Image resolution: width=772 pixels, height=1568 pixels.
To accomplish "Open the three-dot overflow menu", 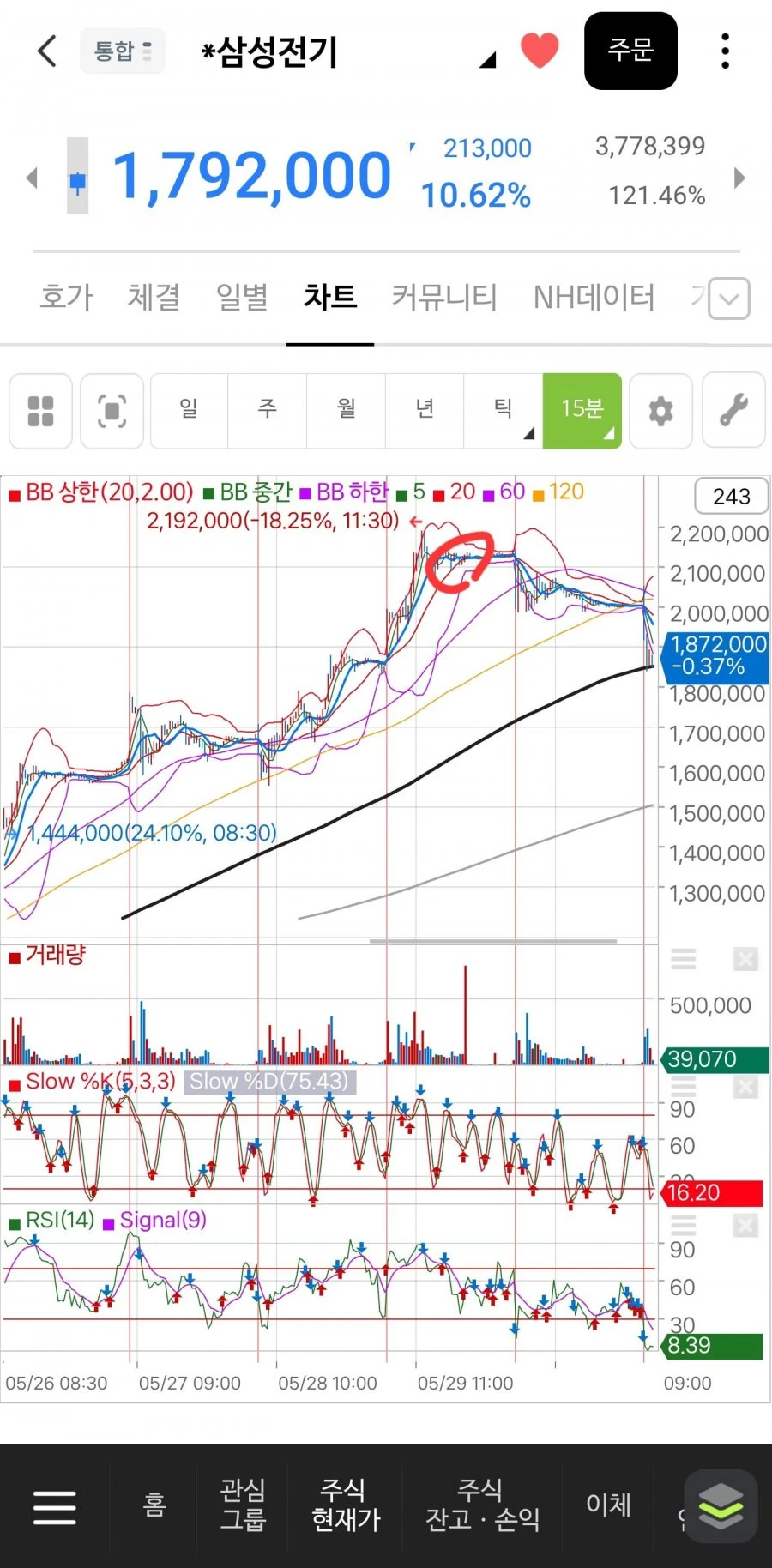I will (x=726, y=51).
